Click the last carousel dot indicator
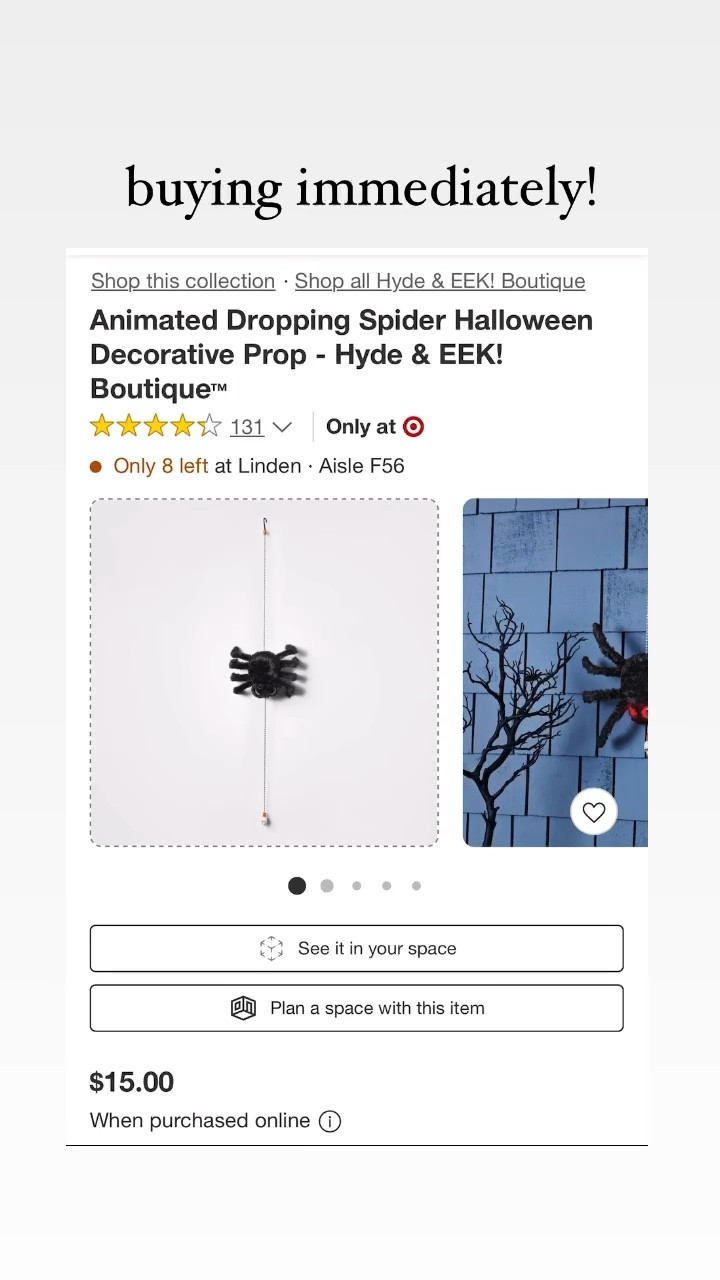This screenshot has width=720, height=1280. click(416, 885)
